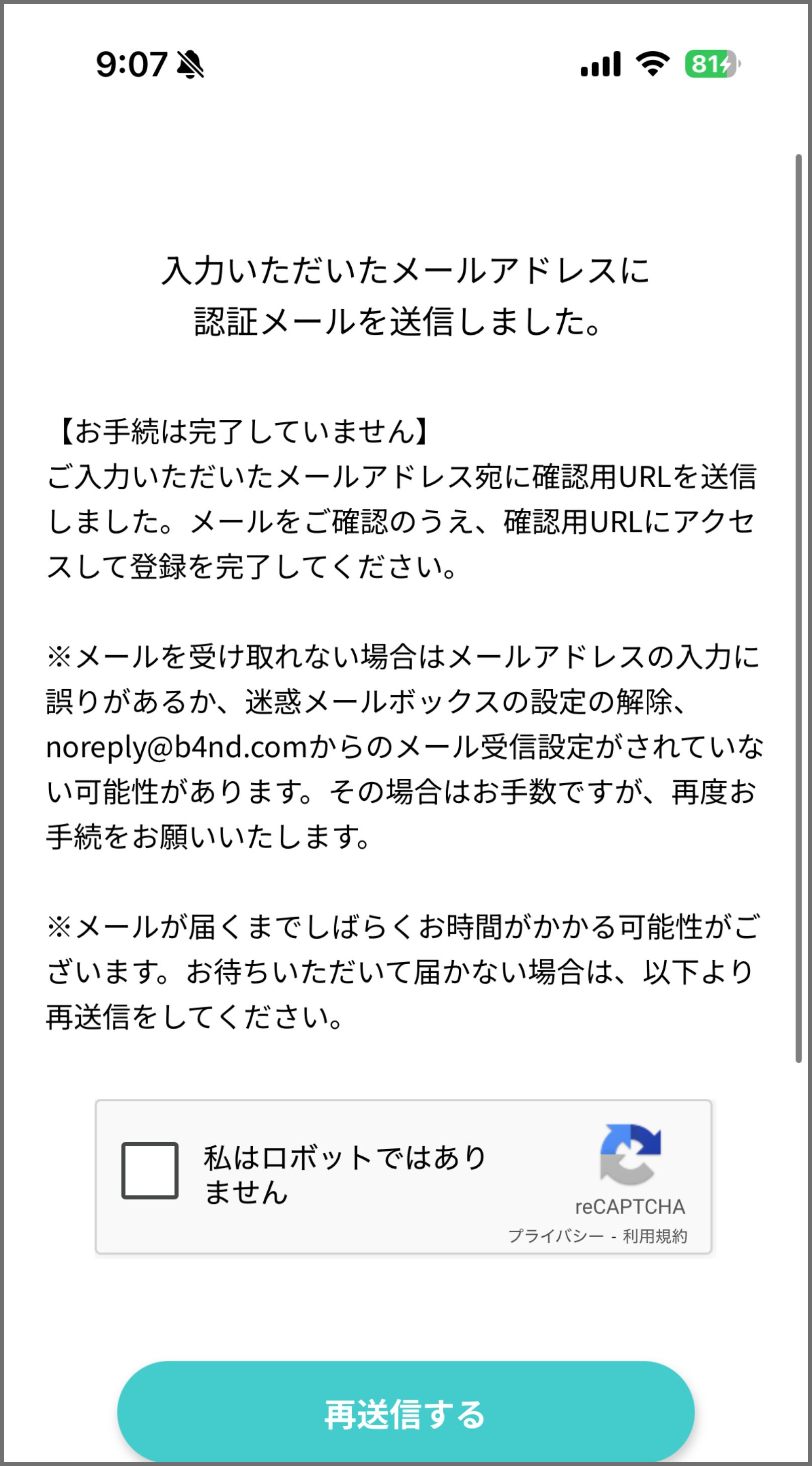Tap the 再送信する button
Screen dimensions: 812x1466
point(405,1414)
